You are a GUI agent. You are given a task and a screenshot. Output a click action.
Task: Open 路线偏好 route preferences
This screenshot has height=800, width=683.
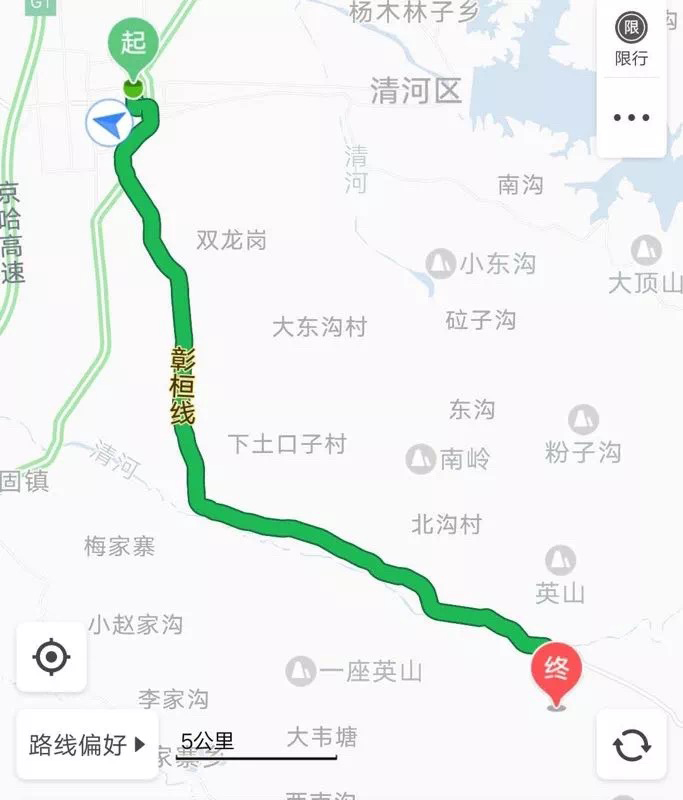(x=87, y=744)
